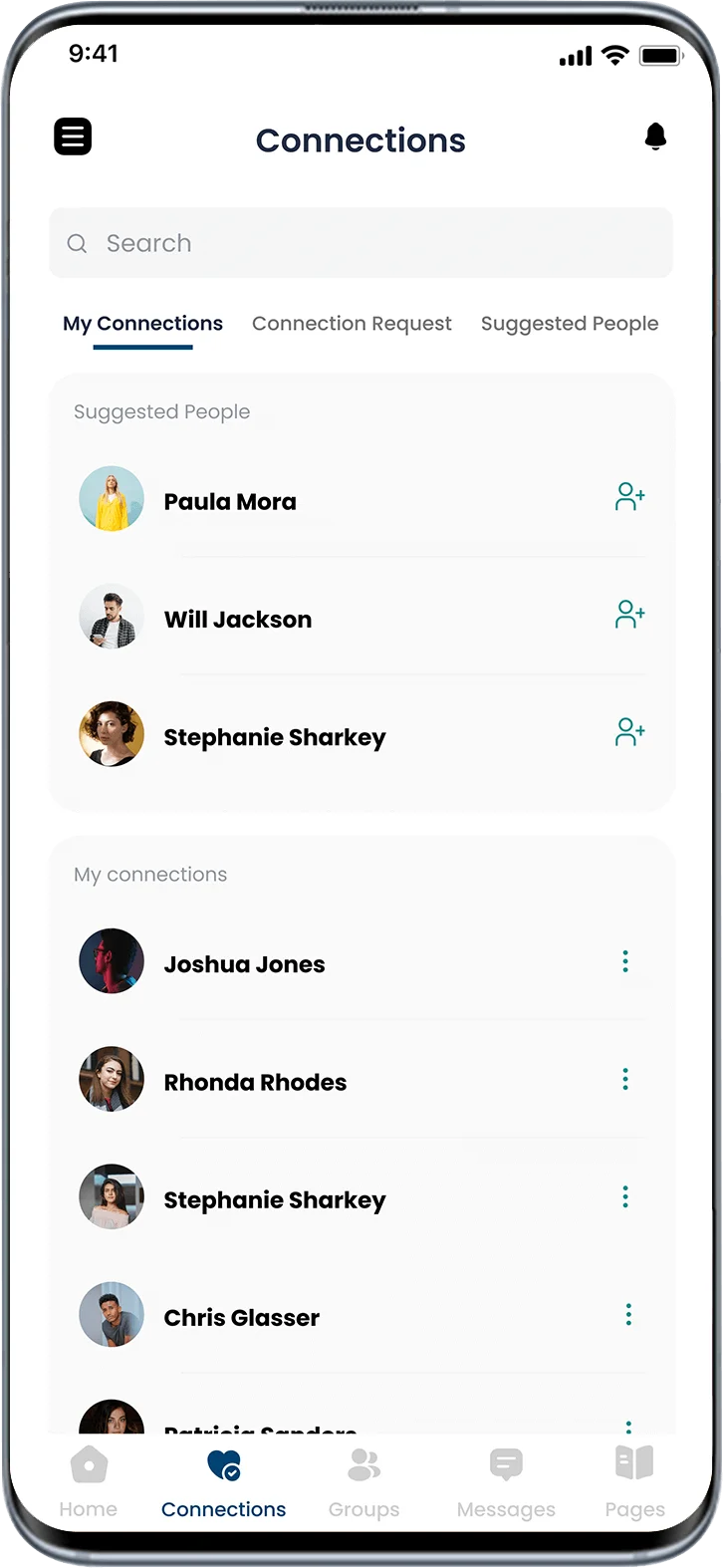Open options menu for Rhonda Rhodes
Image resolution: width=723 pixels, height=1568 pixels.
click(625, 1079)
